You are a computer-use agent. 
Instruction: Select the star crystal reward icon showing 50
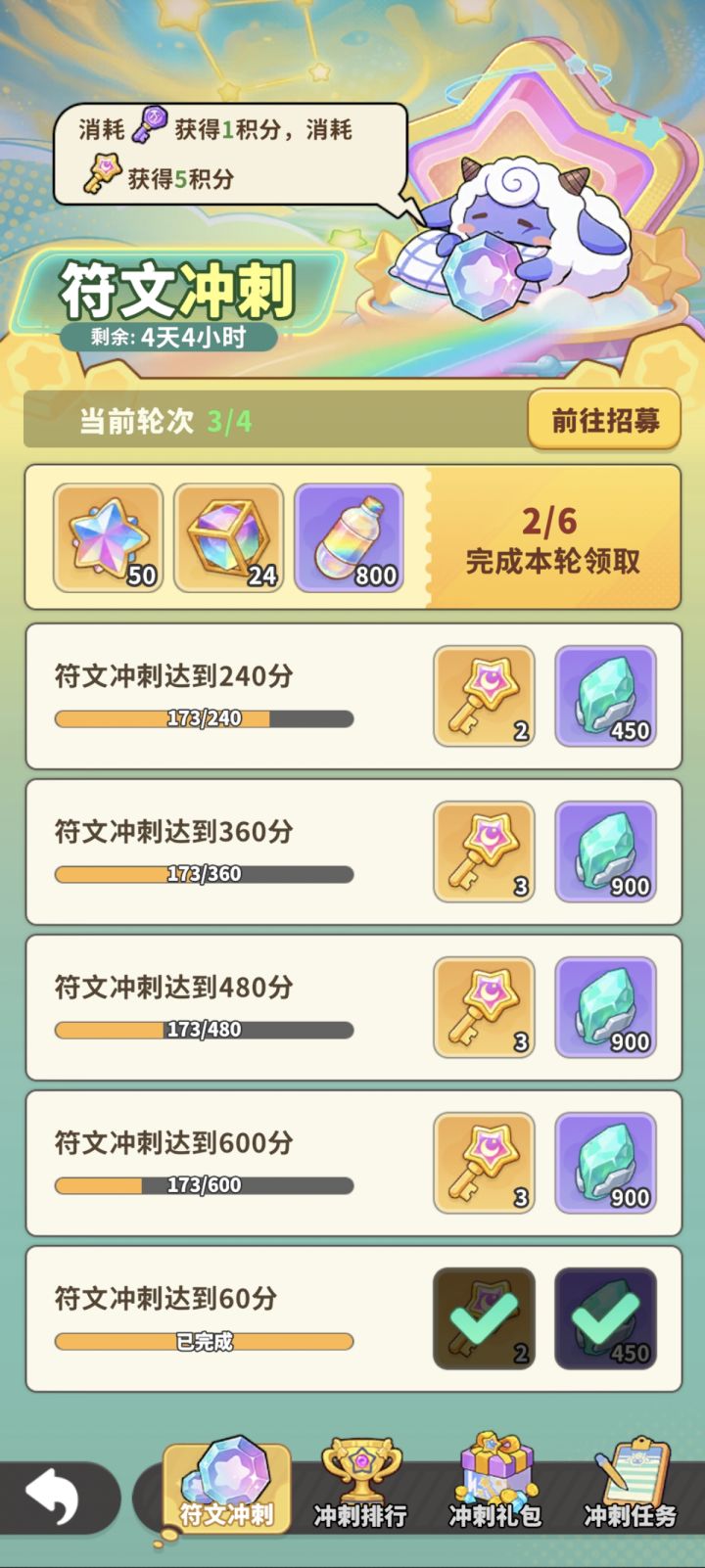coord(108,537)
